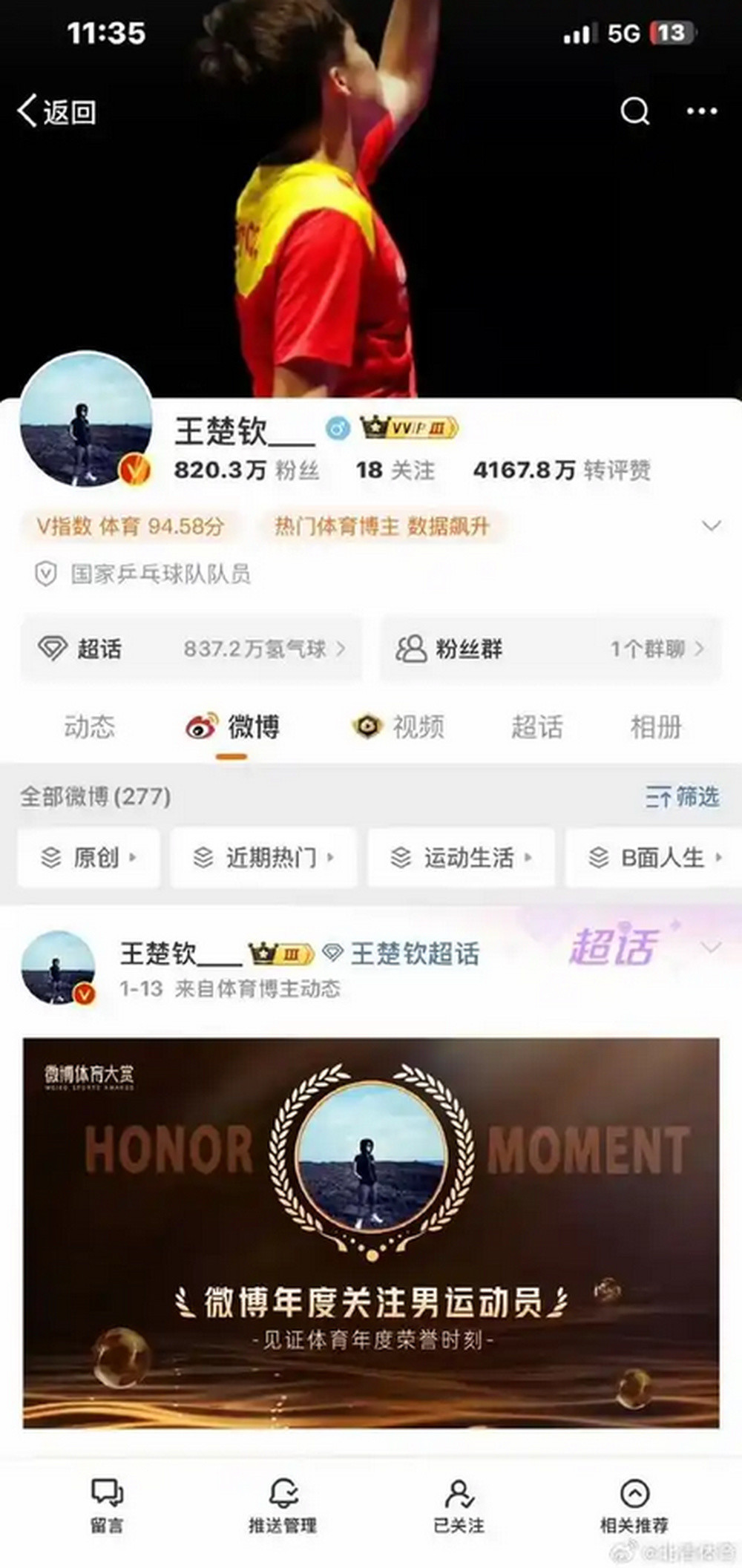
Task: Open the search icon on the profile
Action: (x=634, y=112)
